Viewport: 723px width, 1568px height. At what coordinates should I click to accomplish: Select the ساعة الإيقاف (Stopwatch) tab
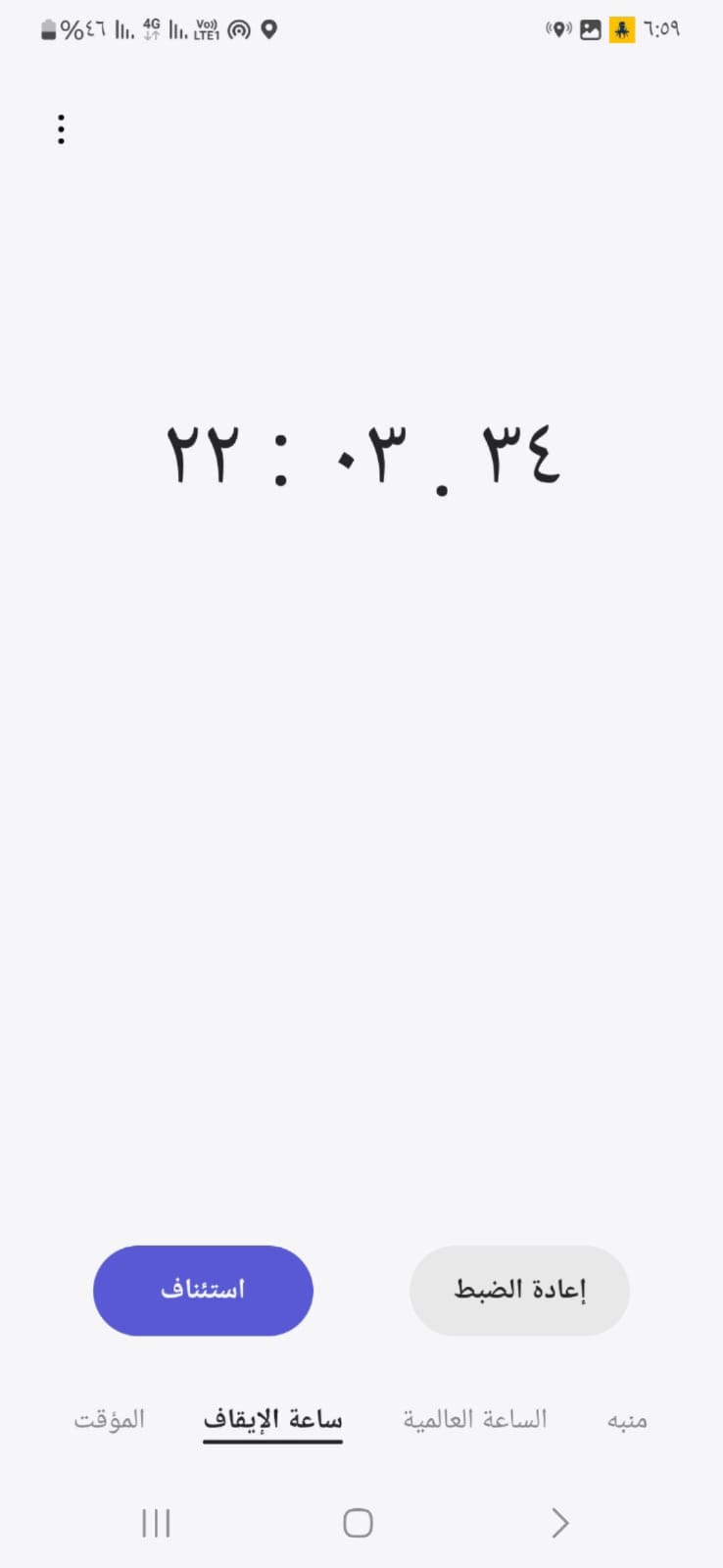click(272, 1420)
